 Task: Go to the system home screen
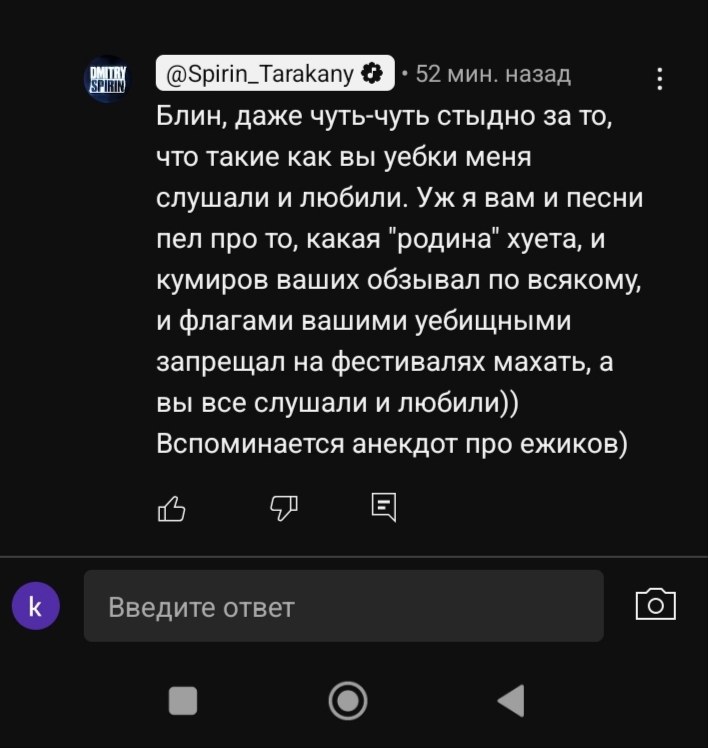coord(347,701)
